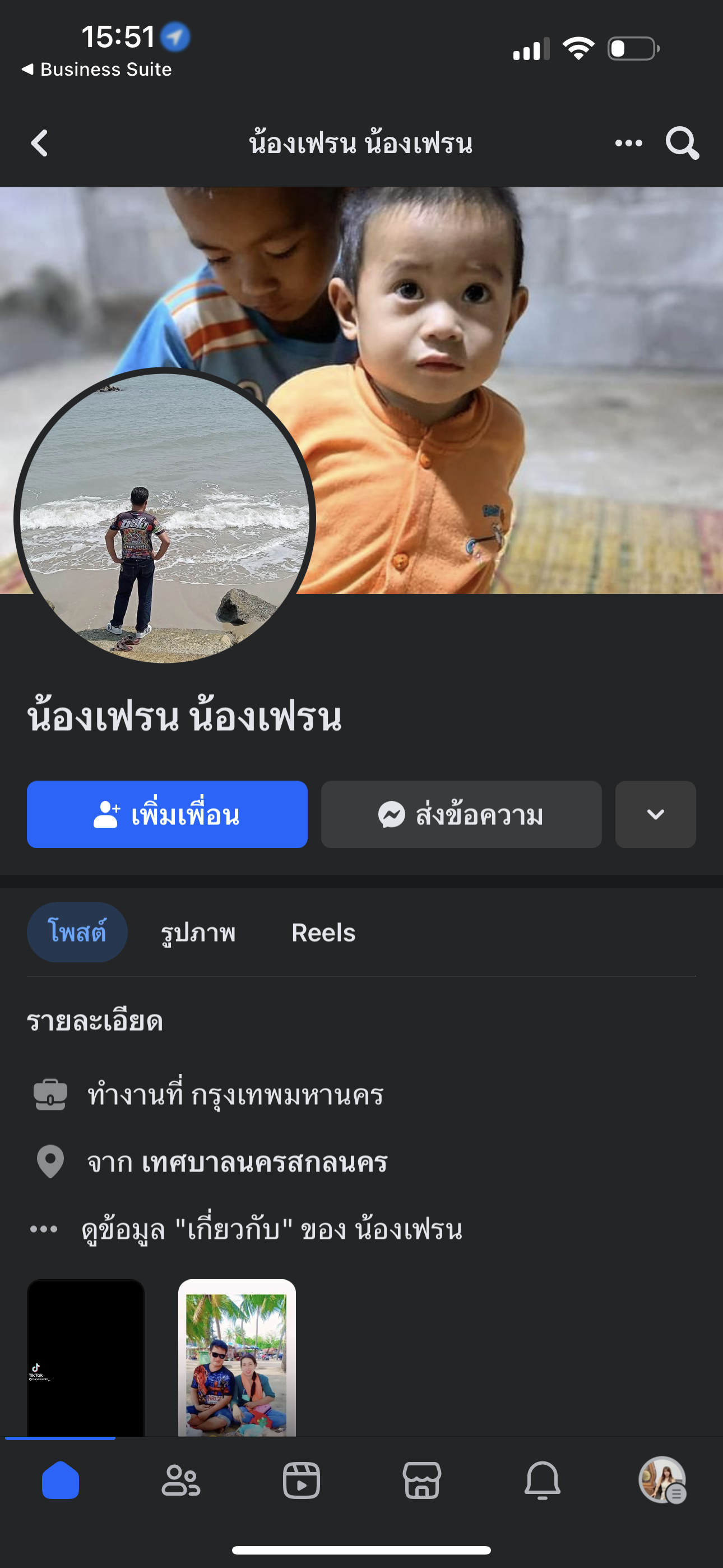723x1568 pixels.
Task: Open the notifications bell
Action: tap(543, 1481)
